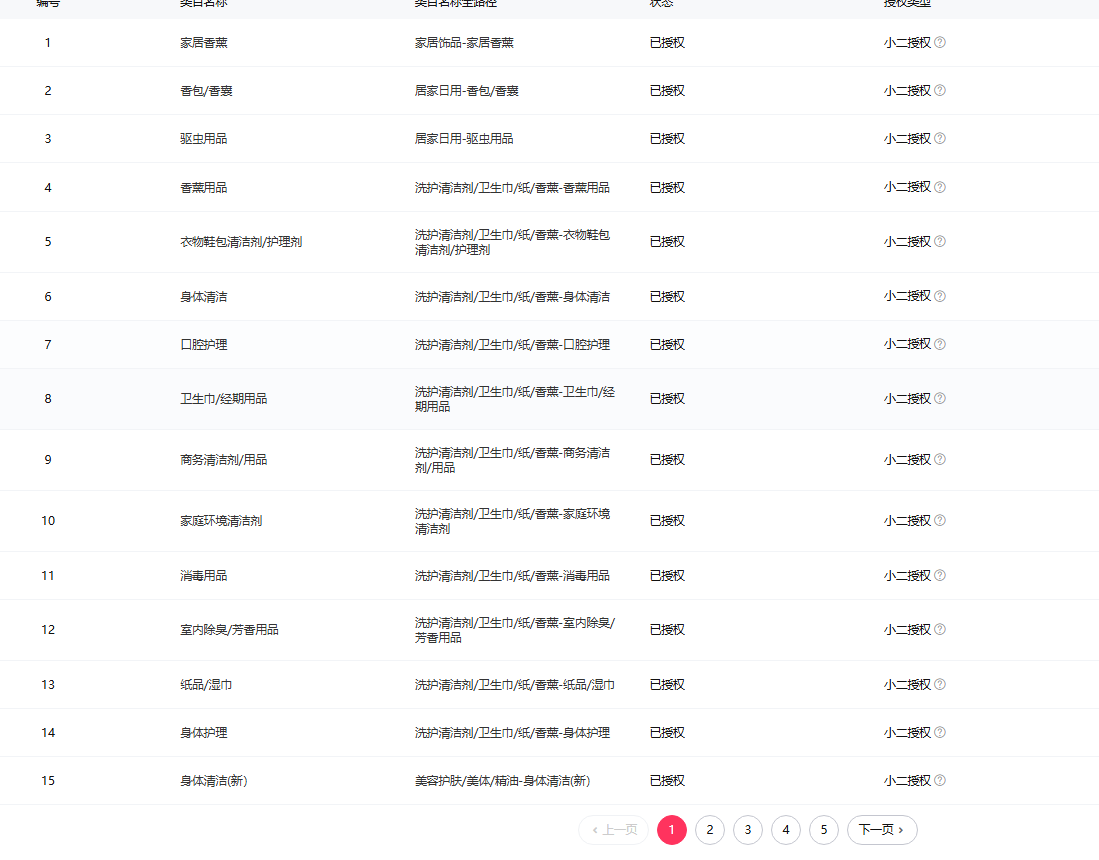
Task: Open page 5 of the list
Action: click(824, 830)
